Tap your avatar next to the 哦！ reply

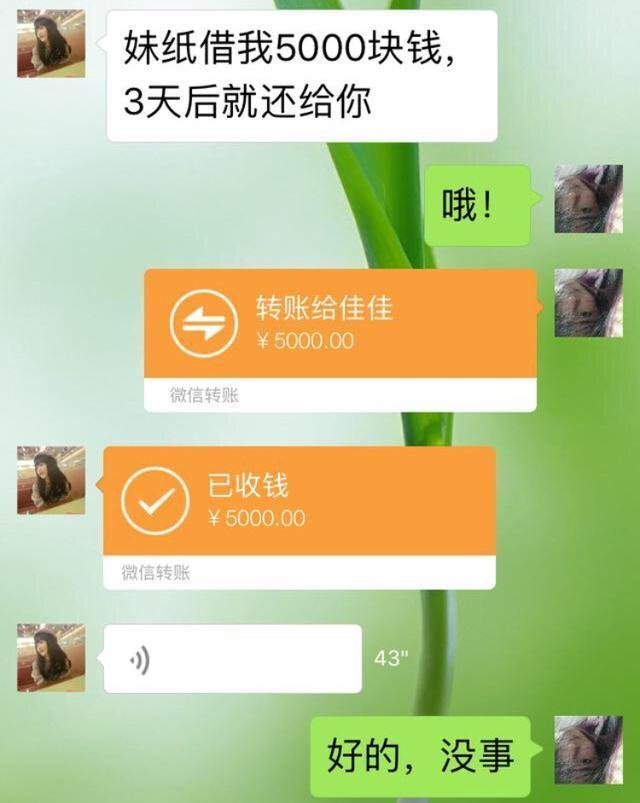[588, 199]
